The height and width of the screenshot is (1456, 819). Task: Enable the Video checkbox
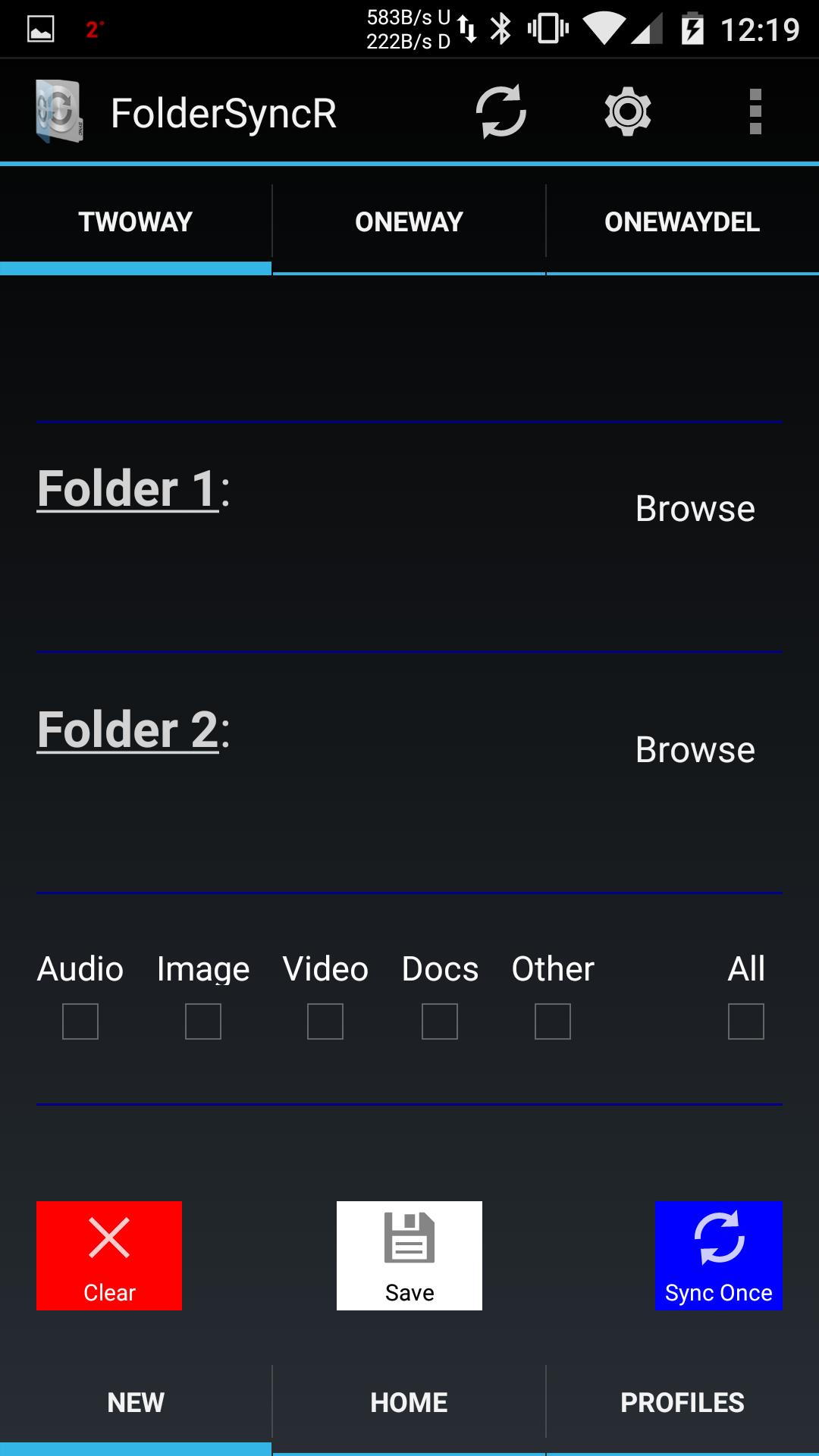point(326,1021)
